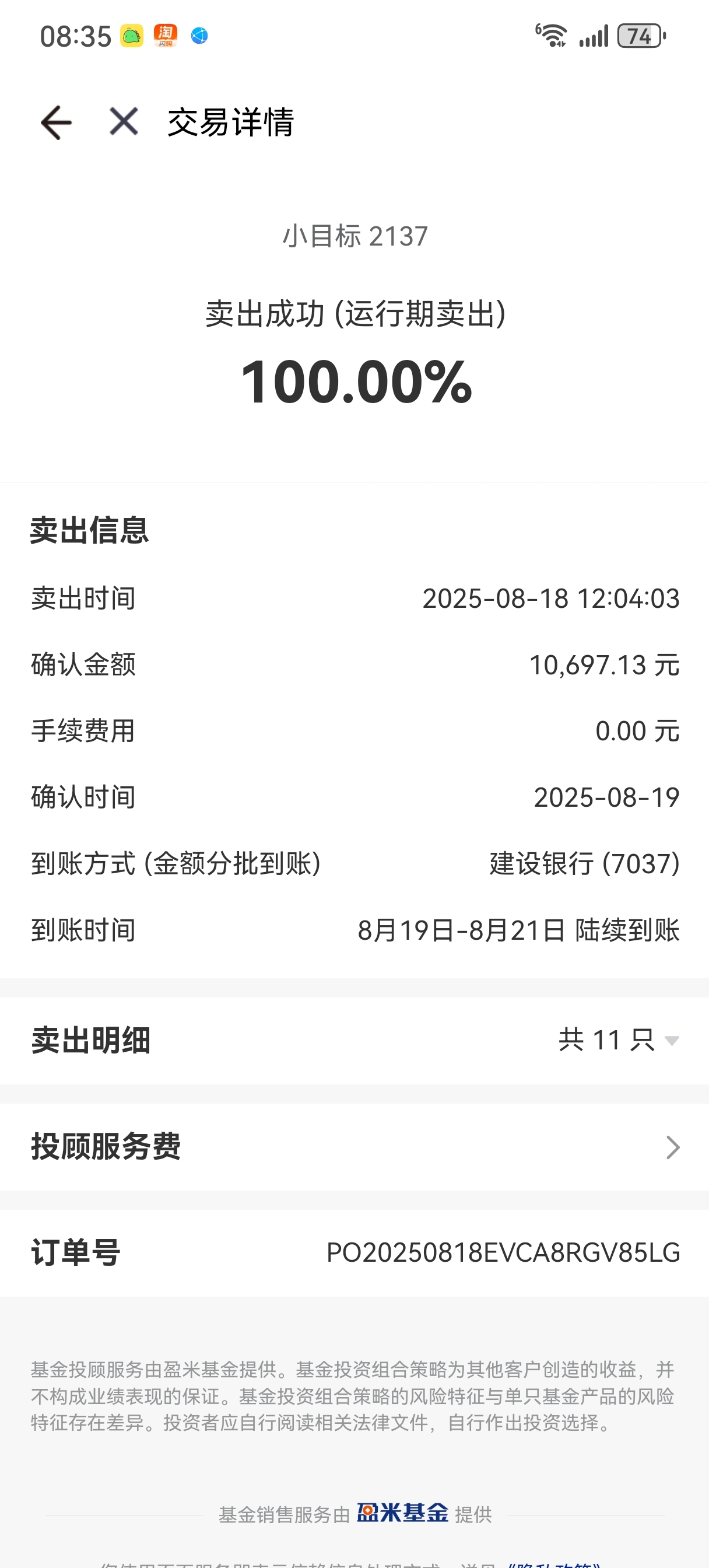
Task: Go back using the arrow icon
Action: click(x=56, y=123)
